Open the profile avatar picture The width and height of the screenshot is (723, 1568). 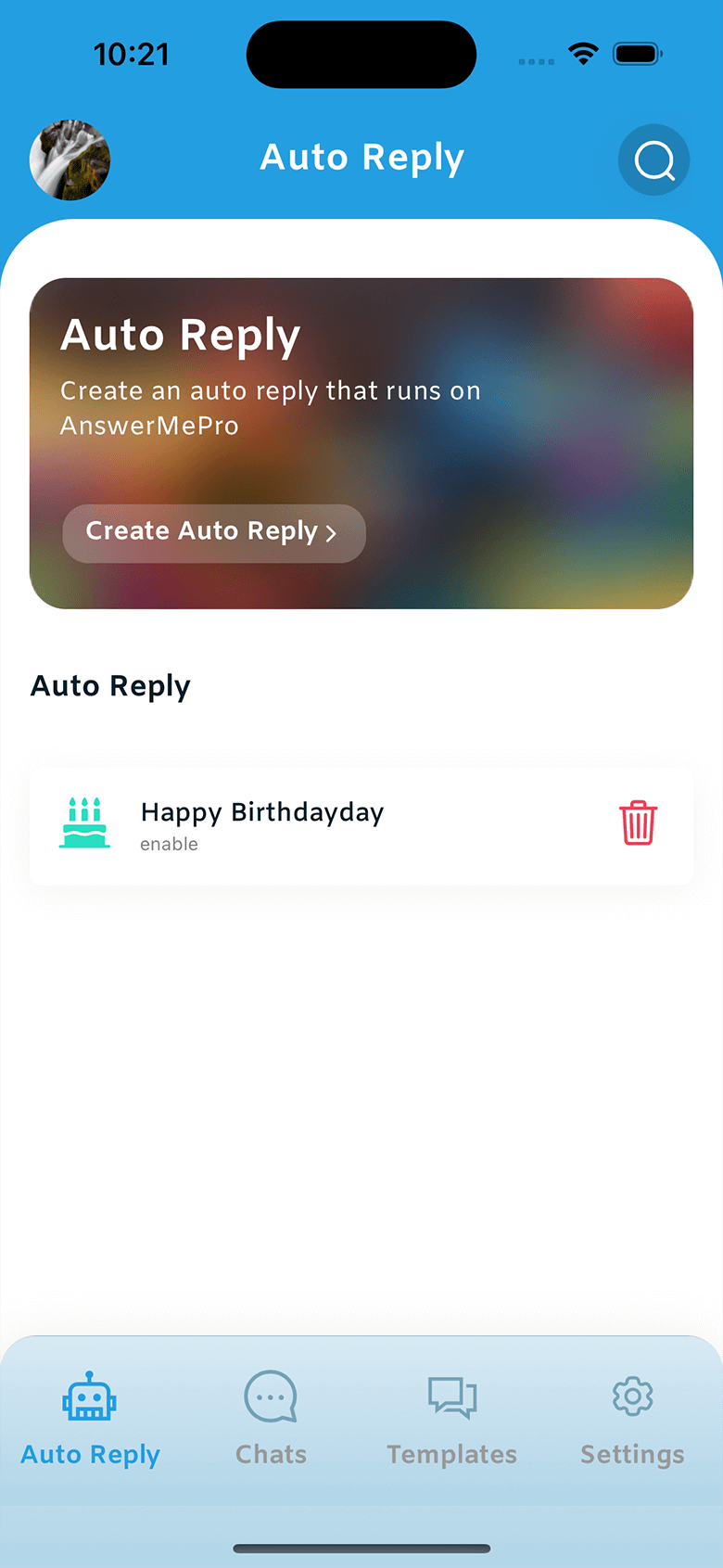point(70,160)
